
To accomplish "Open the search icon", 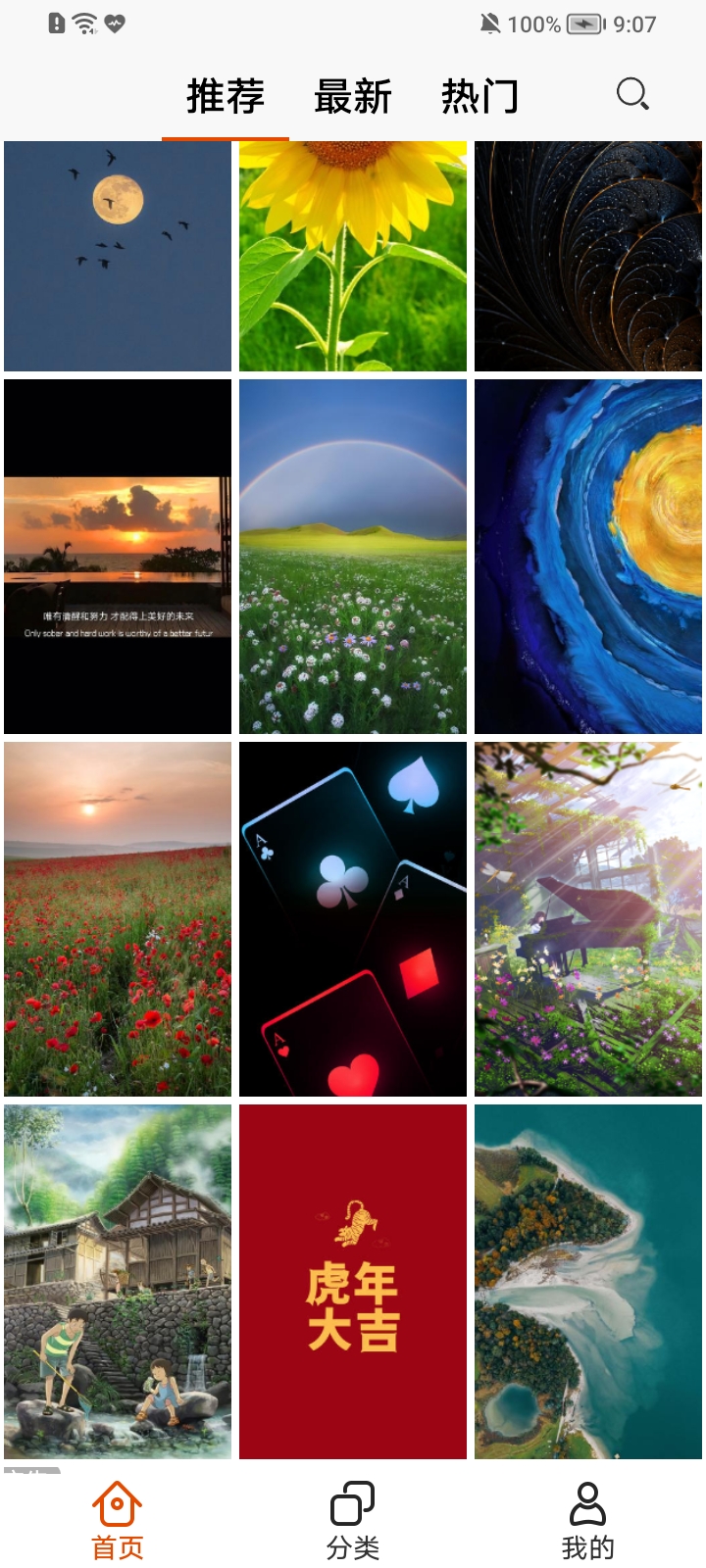I will click(632, 95).
